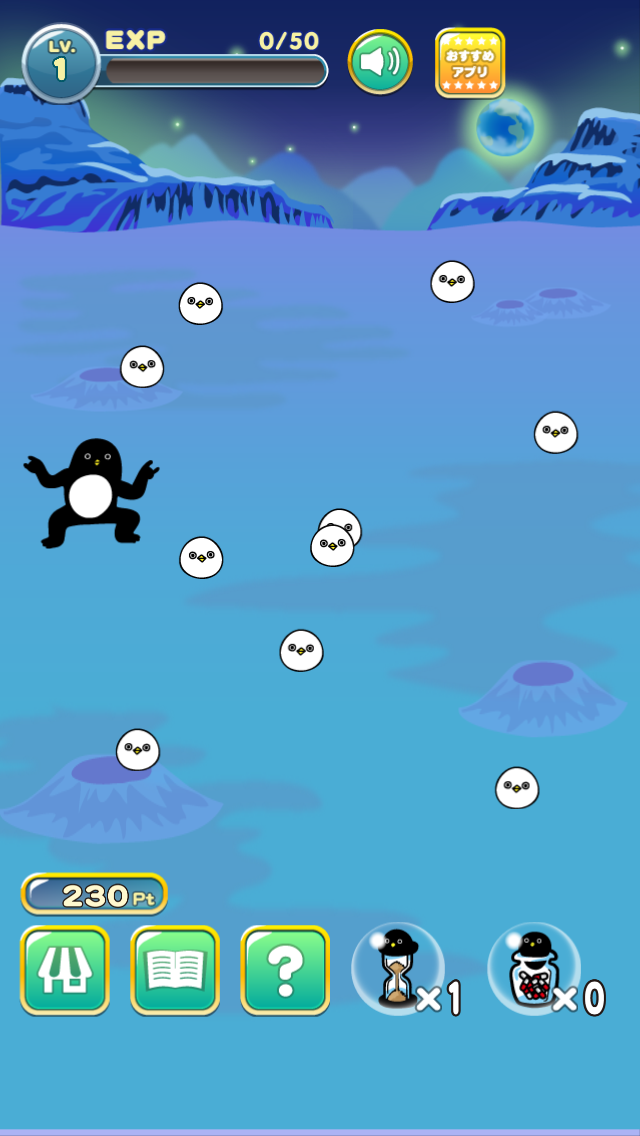Open the encyclopedia book button
640x1136 pixels.
coord(175,969)
